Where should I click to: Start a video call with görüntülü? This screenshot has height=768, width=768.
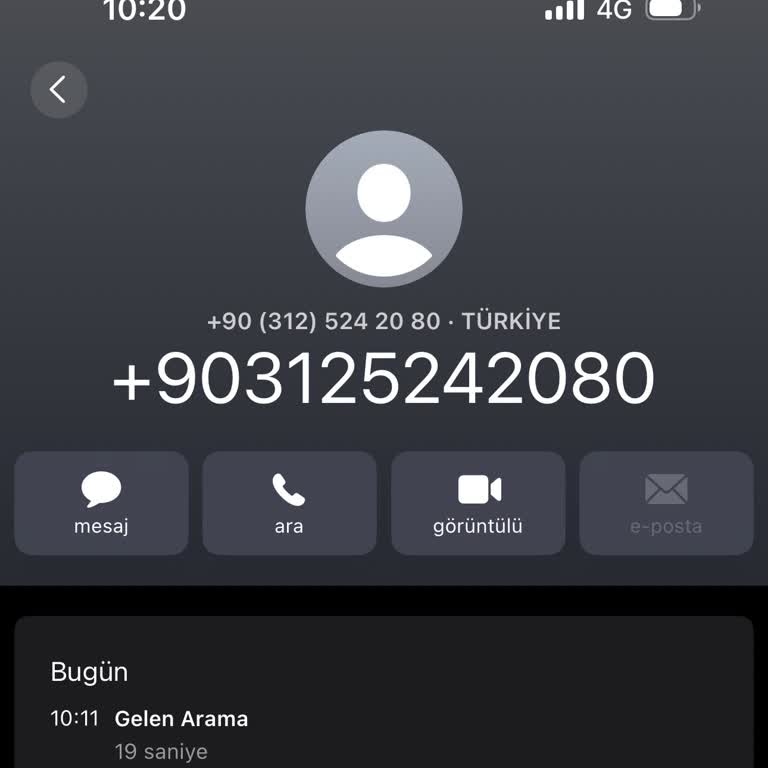pos(478,503)
